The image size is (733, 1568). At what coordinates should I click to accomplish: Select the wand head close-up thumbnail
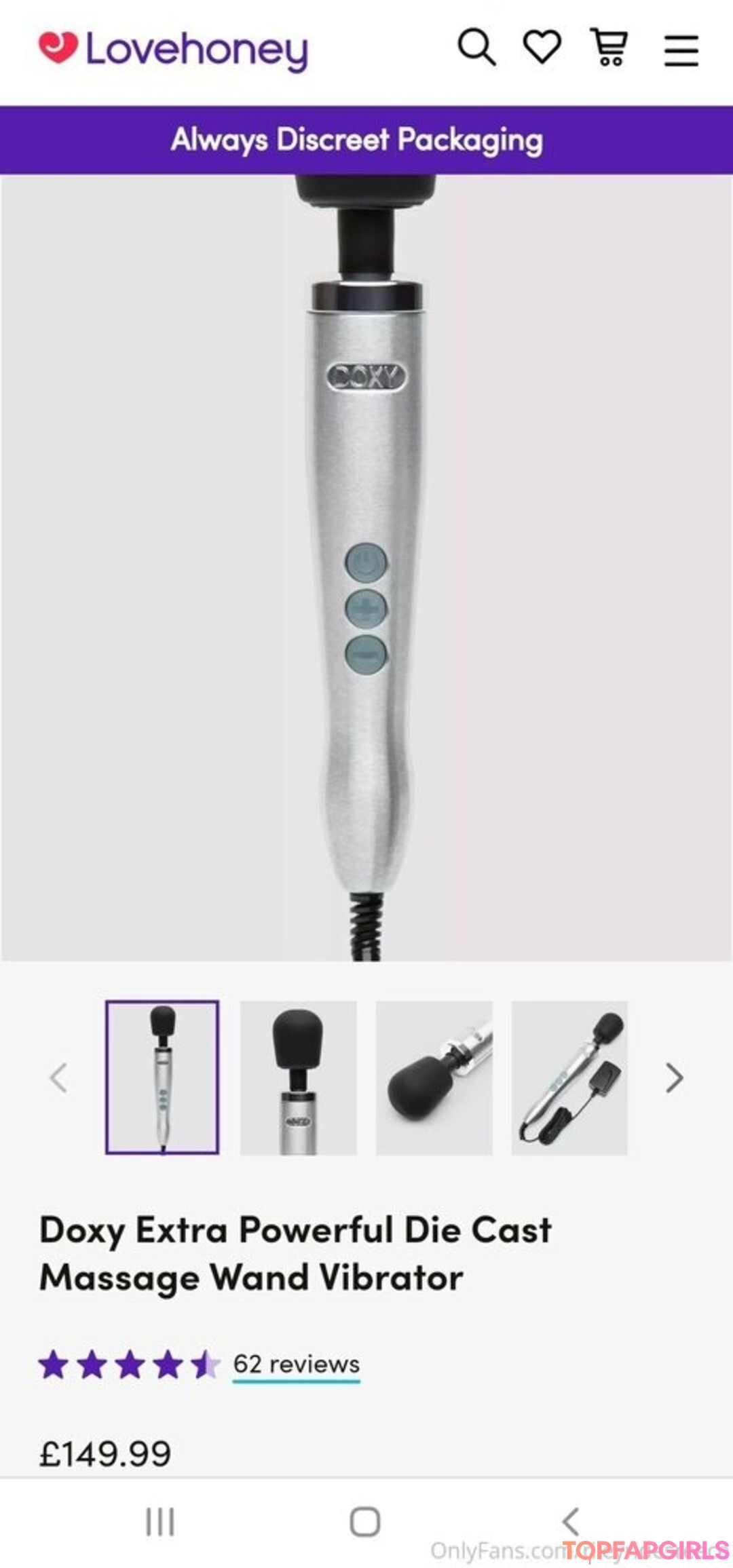point(298,1077)
